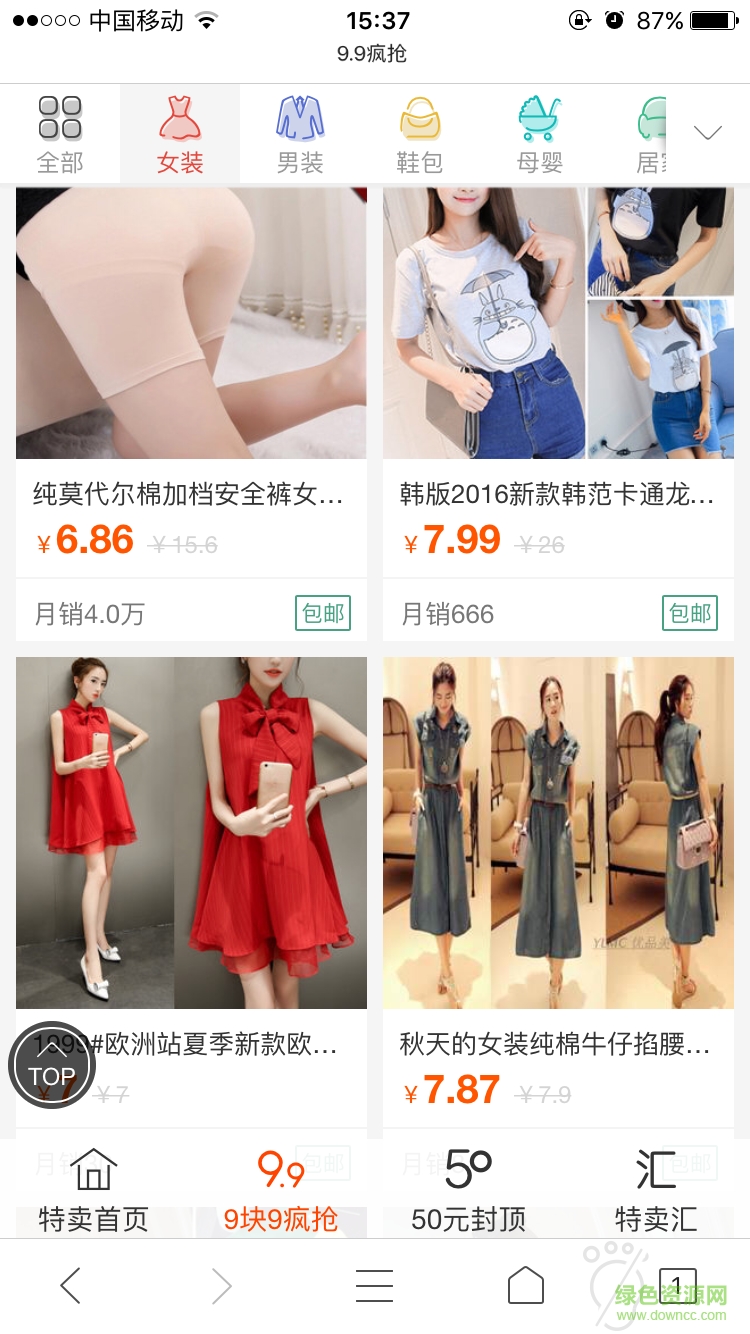The width and height of the screenshot is (750, 1334).
Task: Select the 女装 dress icon
Action: pos(180,130)
